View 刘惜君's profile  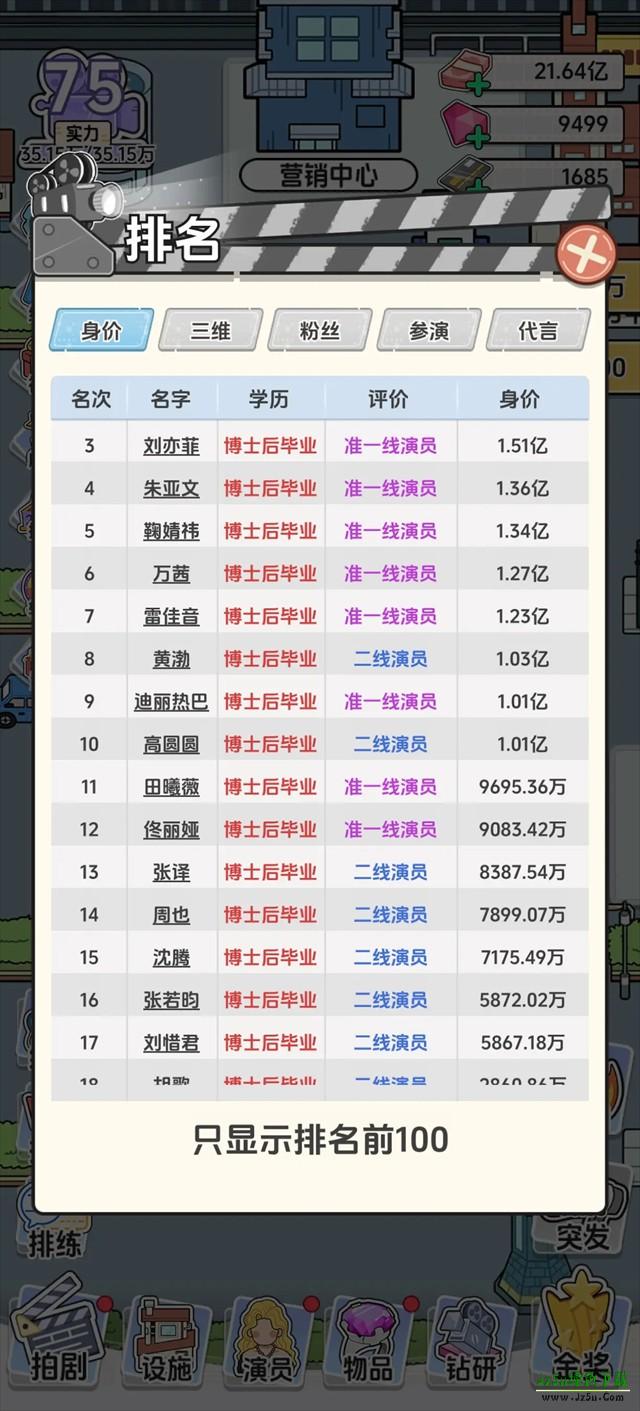(171, 1043)
